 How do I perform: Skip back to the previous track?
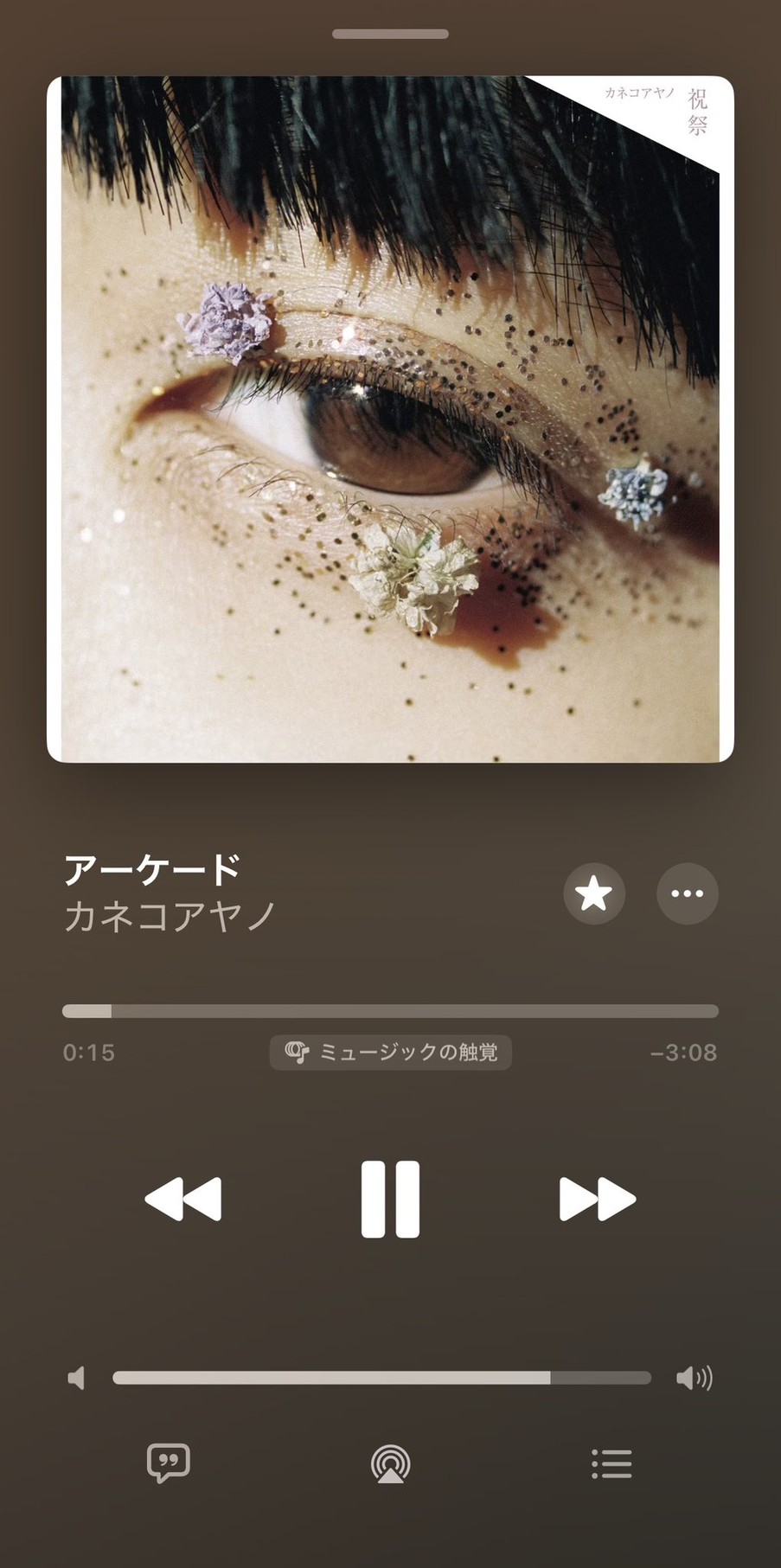[182, 1199]
